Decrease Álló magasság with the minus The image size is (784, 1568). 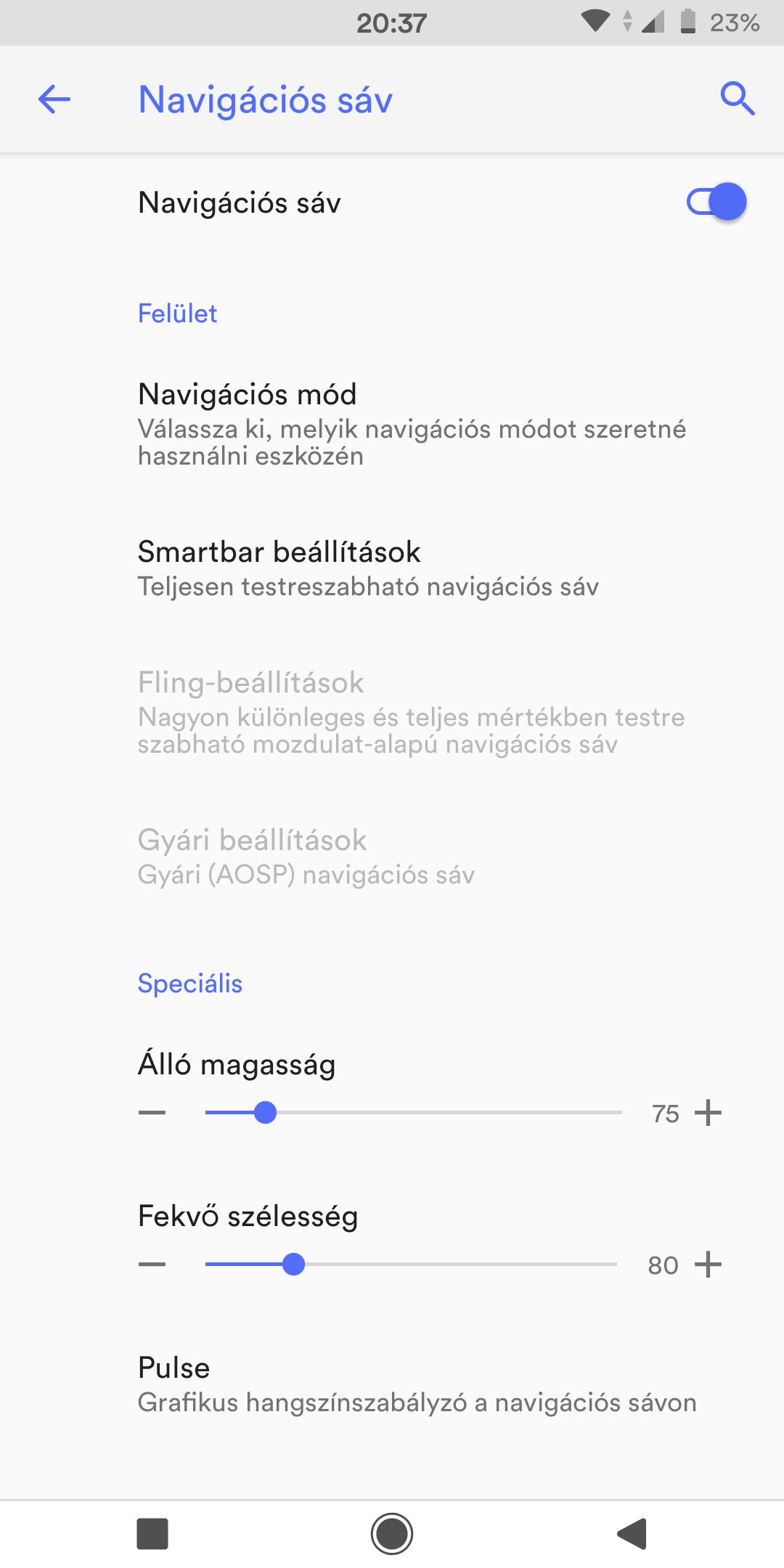152,1113
